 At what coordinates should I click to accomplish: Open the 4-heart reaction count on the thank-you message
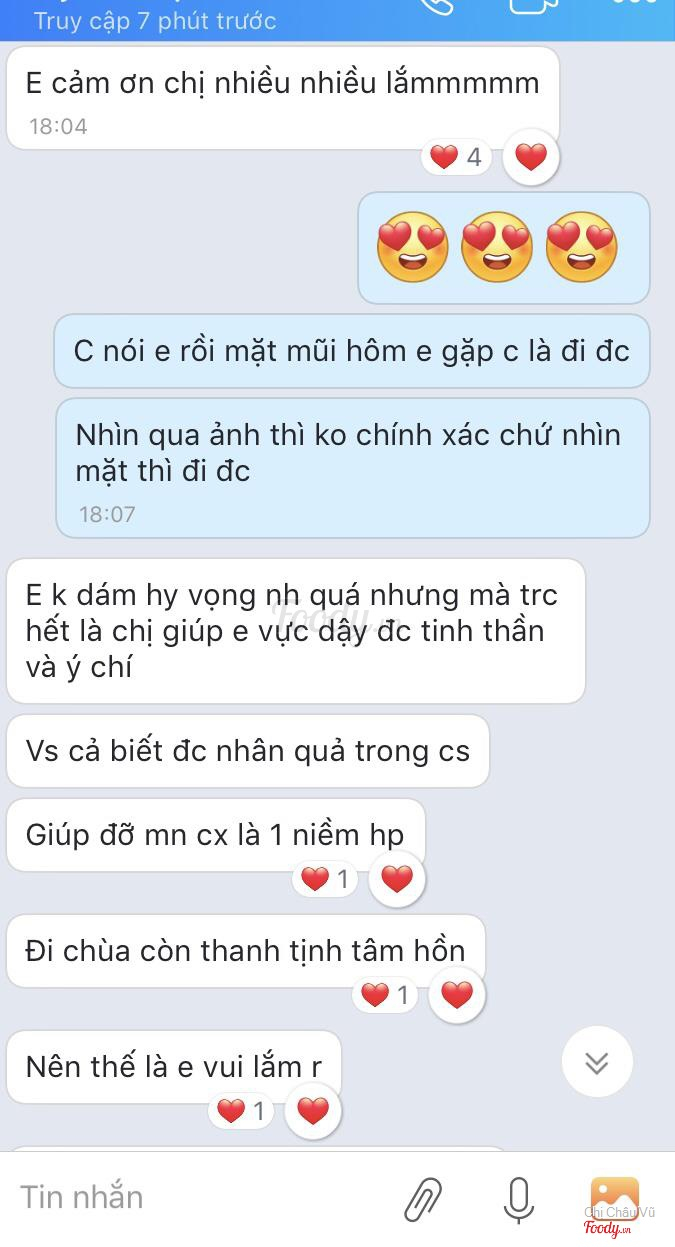point(456,157)
